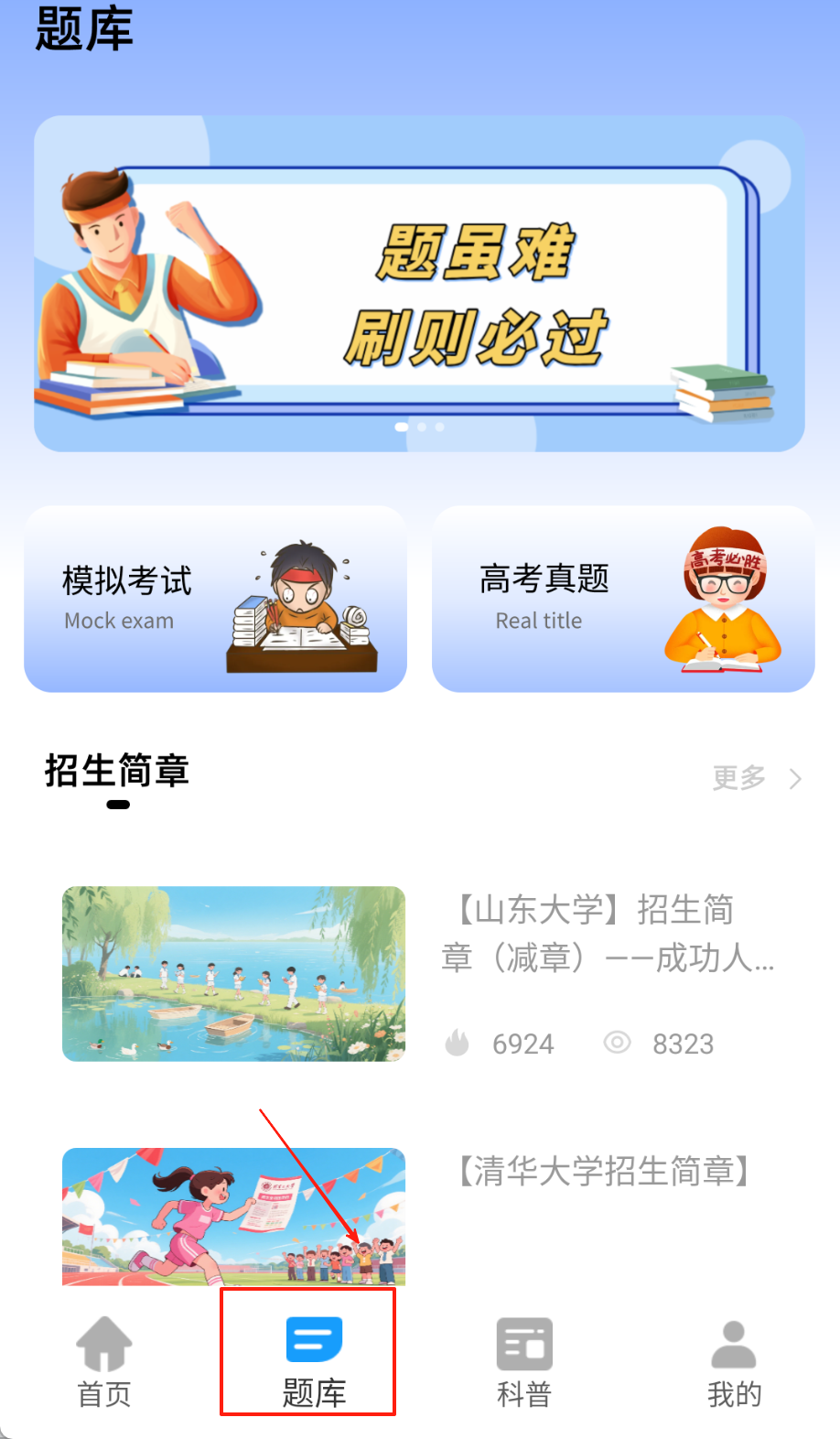Image resolution: width=840 pixels, height=1439 pixels.
Task: Start the 模拟考试 mock exam
Action: click(215, 599)
